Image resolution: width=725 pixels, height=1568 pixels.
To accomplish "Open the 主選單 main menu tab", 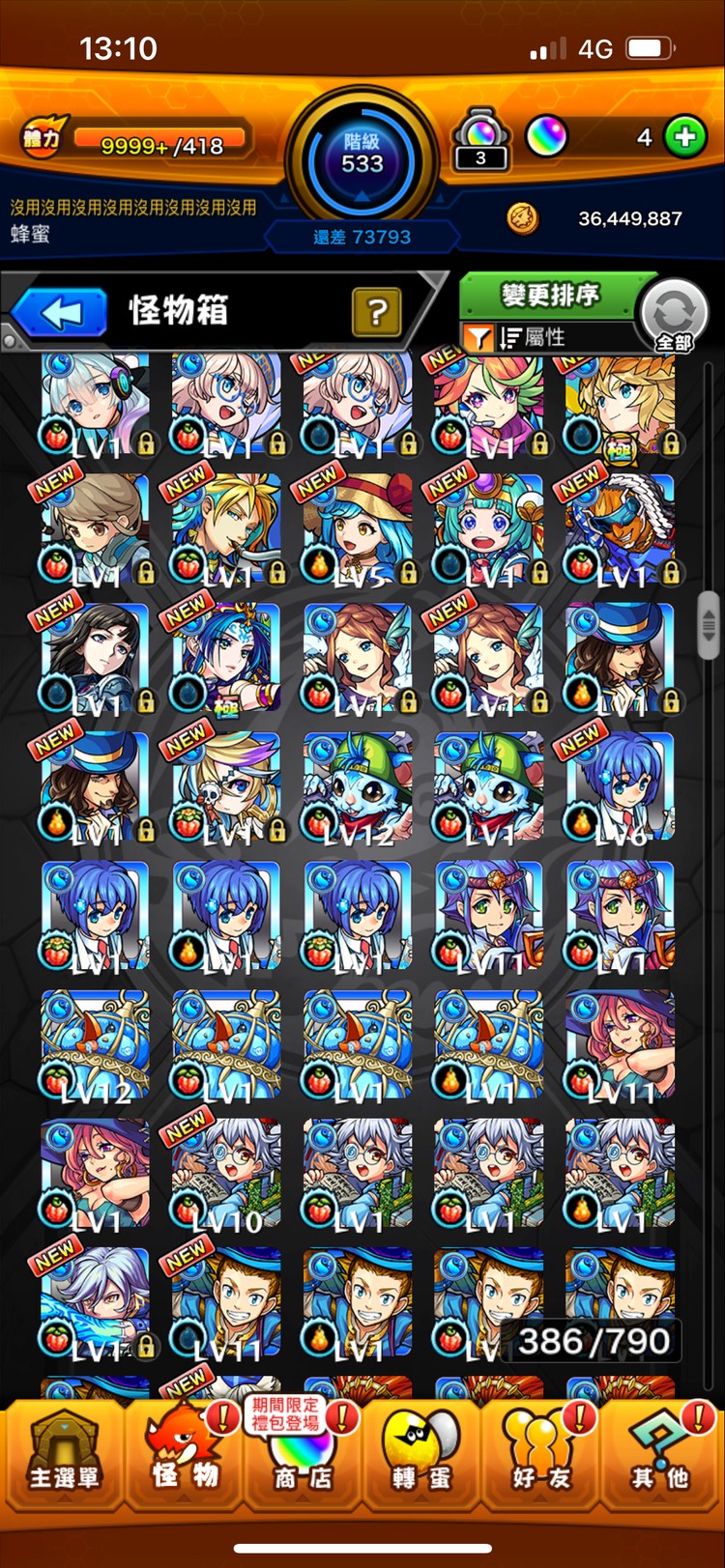I will pos(63,1456).
